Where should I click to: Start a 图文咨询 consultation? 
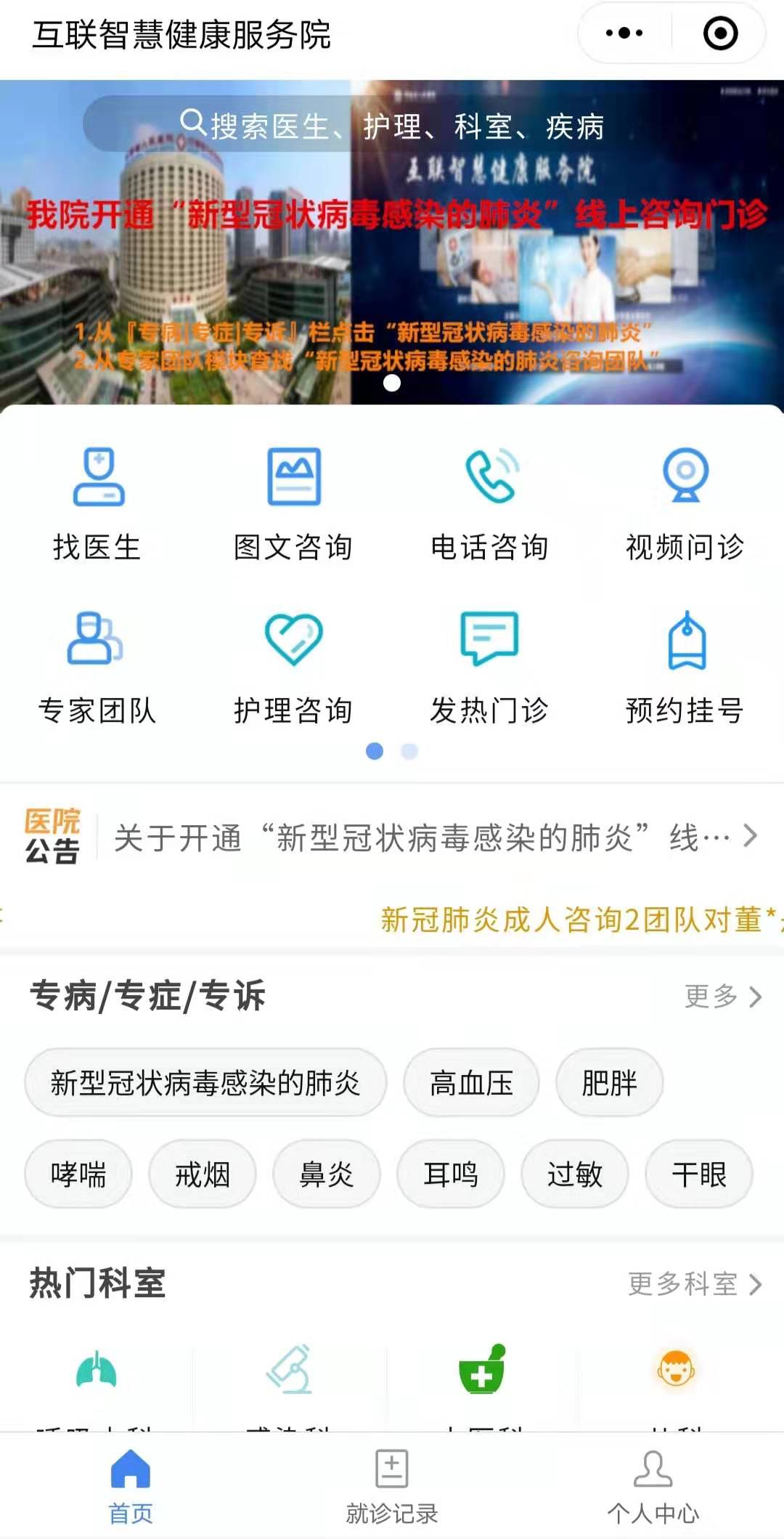293,503
